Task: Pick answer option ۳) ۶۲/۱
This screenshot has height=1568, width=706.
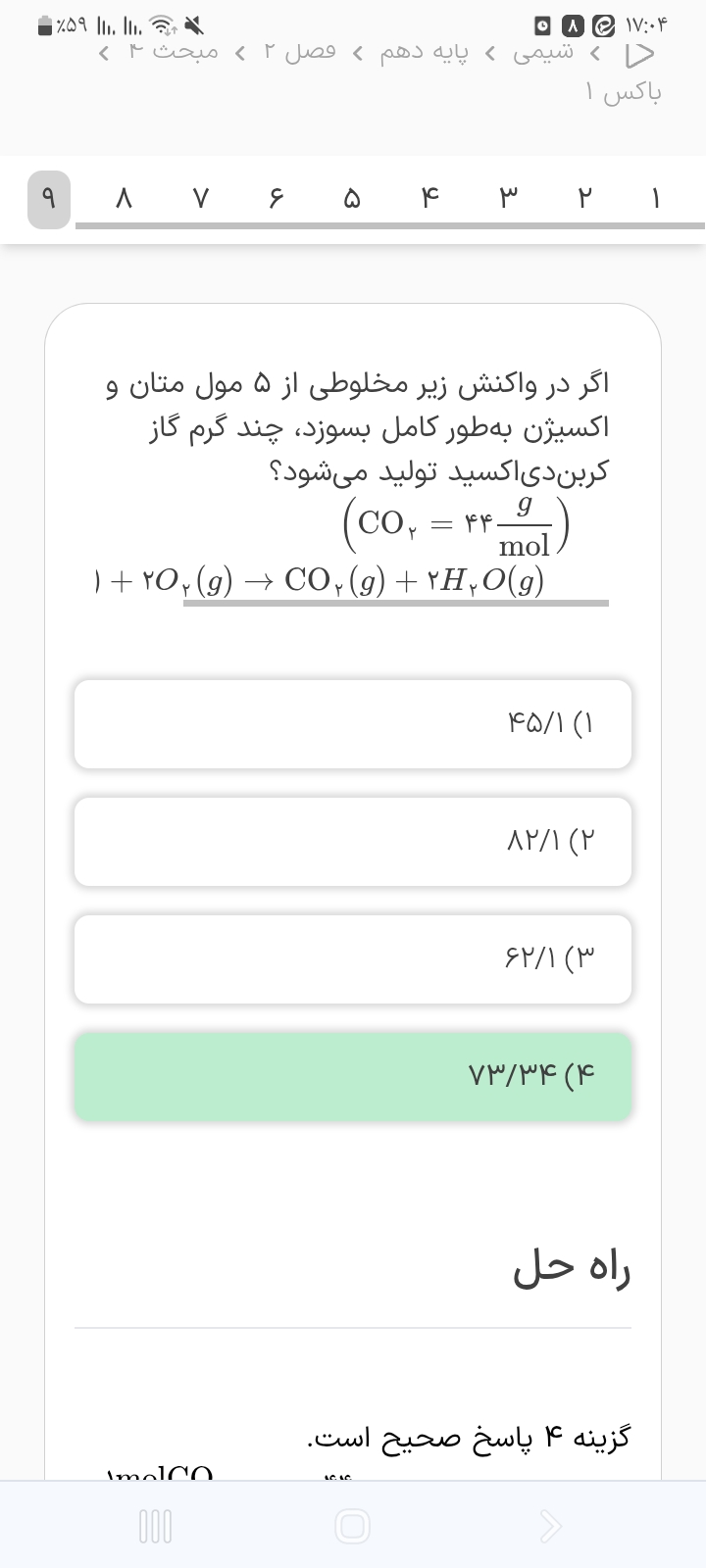Action: pos(353,959)
